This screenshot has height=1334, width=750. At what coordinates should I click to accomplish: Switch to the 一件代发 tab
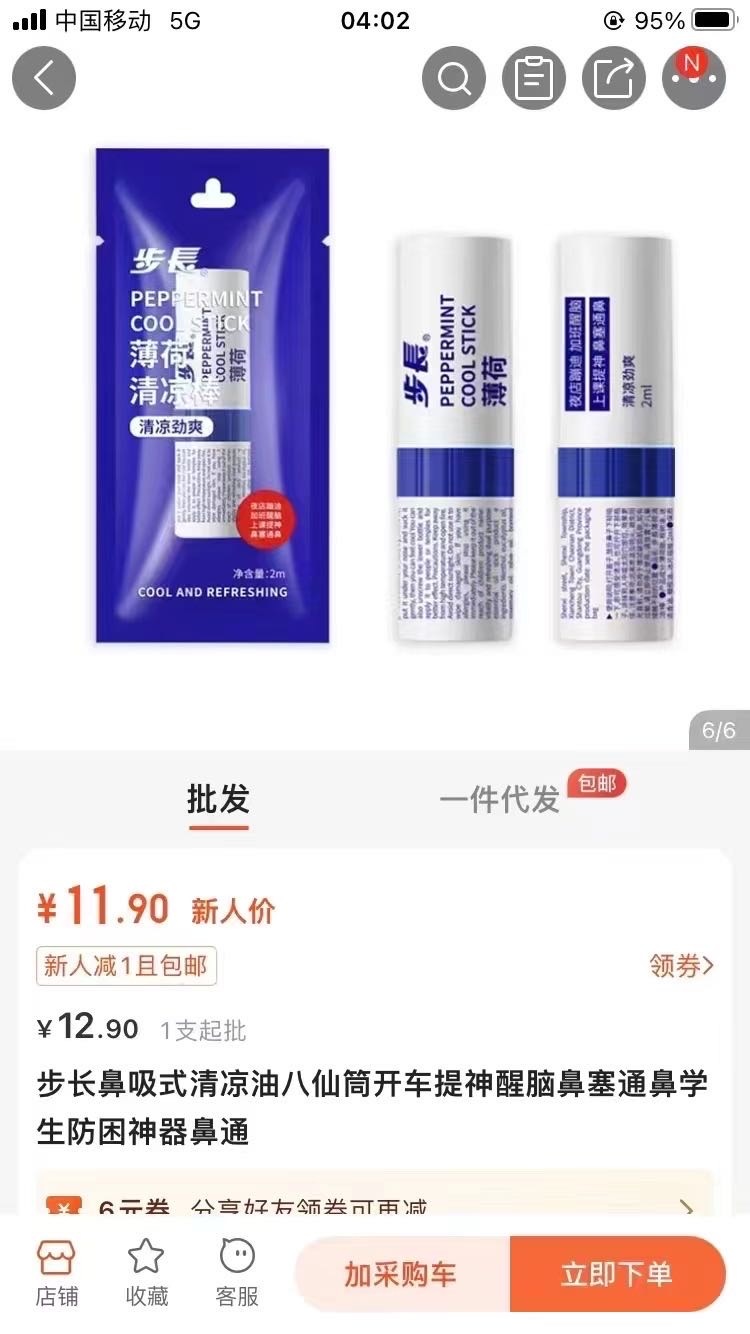click(500, 799)
